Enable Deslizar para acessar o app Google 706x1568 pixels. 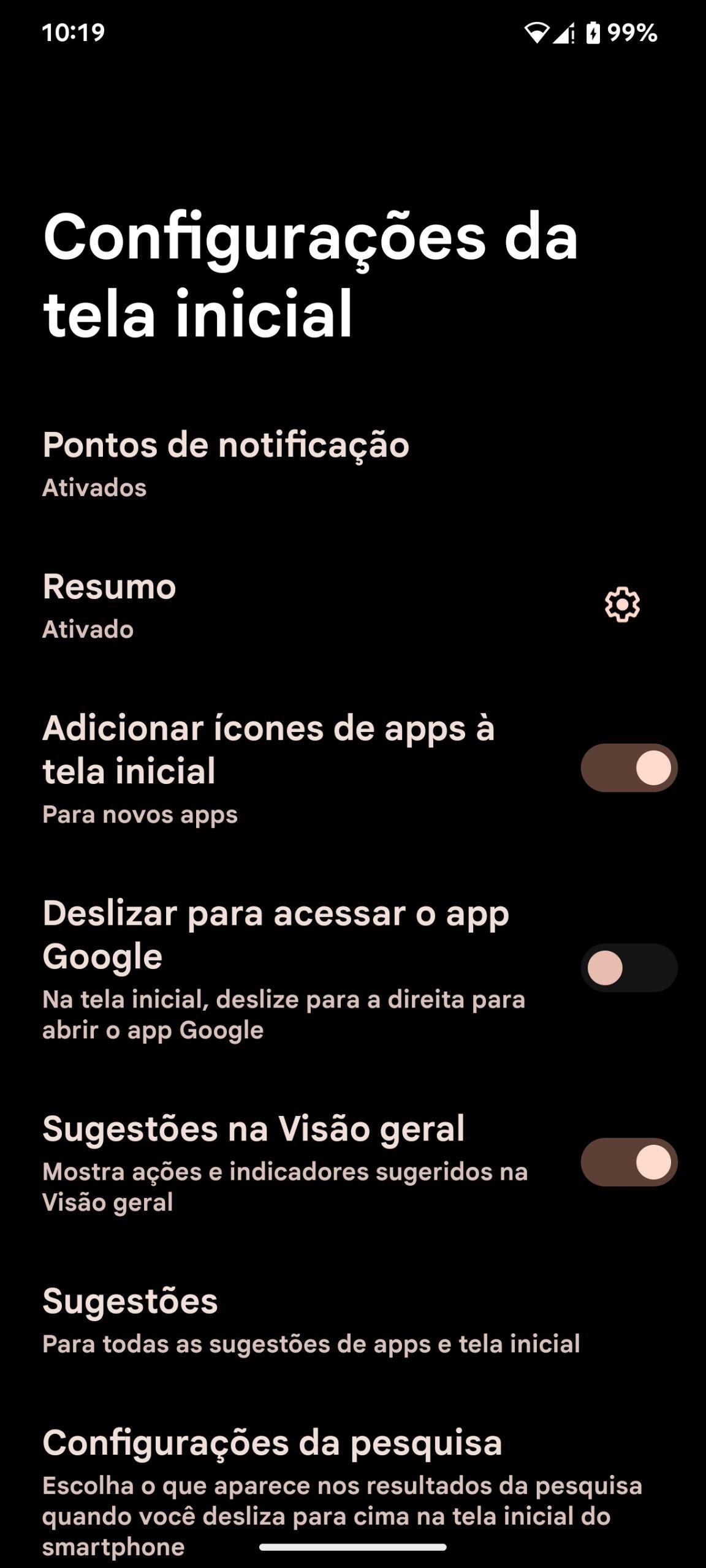click(x=629, y=968)
